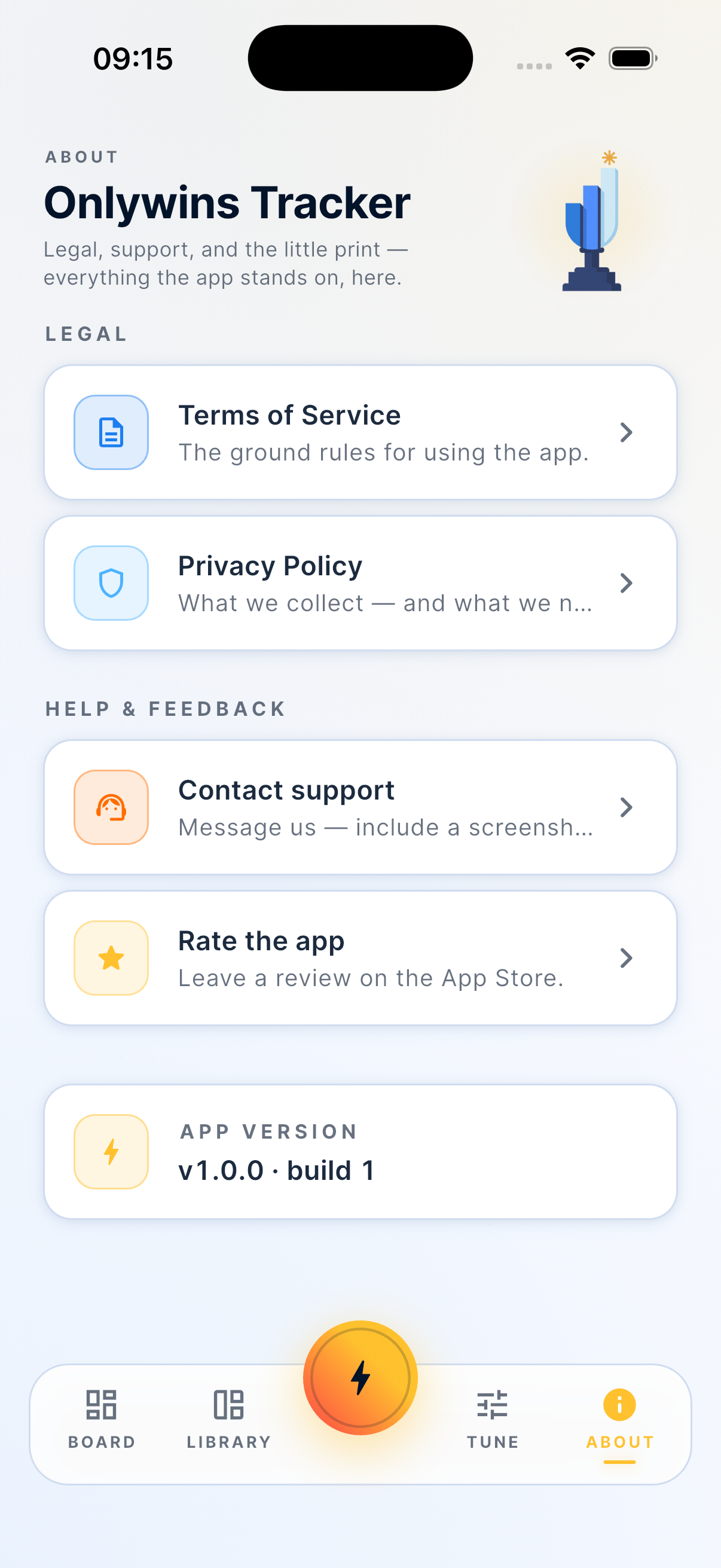Viewport: 721px width, 1568px height.
Task: Click the Rate the app star icon
Action: point(111,957)
